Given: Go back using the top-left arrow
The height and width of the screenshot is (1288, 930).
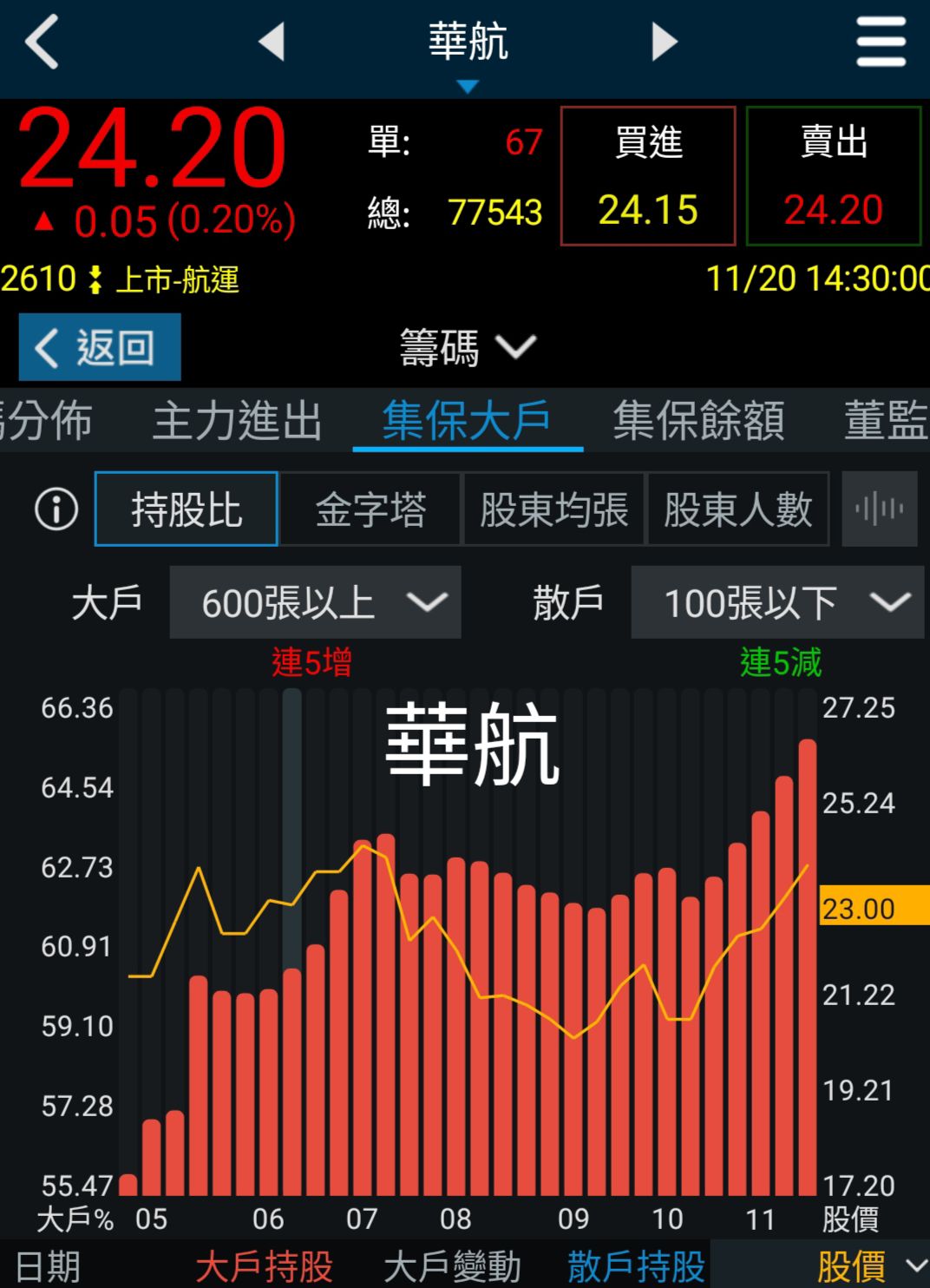Looking at the screenshot, I should coord(42,41).
